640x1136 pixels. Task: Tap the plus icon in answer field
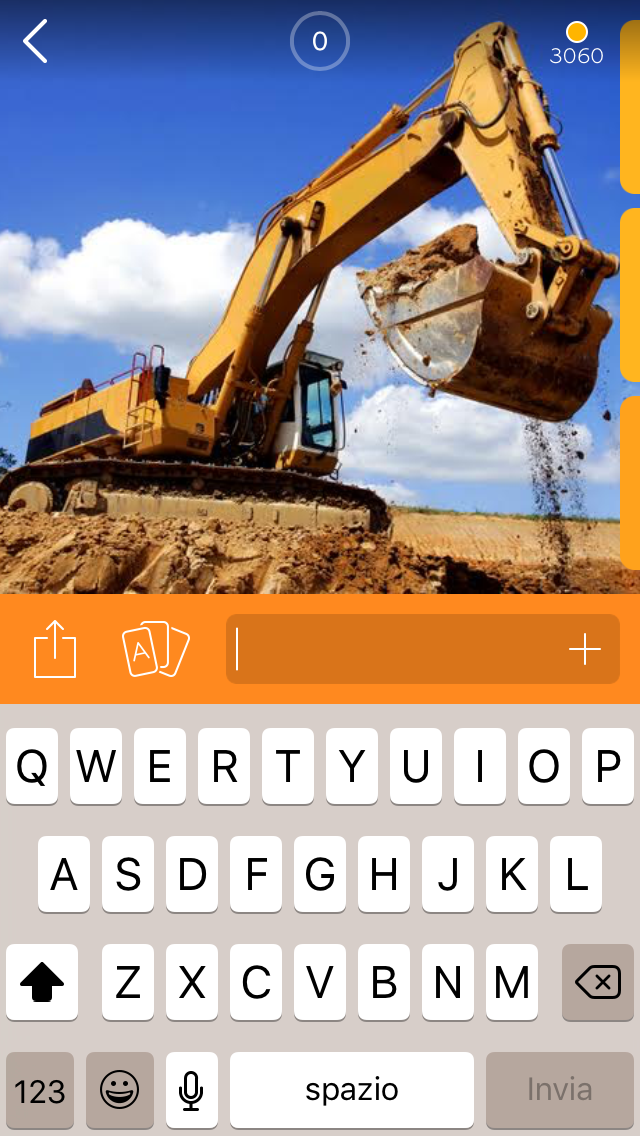pyautogui.click(x=584, y=650)
